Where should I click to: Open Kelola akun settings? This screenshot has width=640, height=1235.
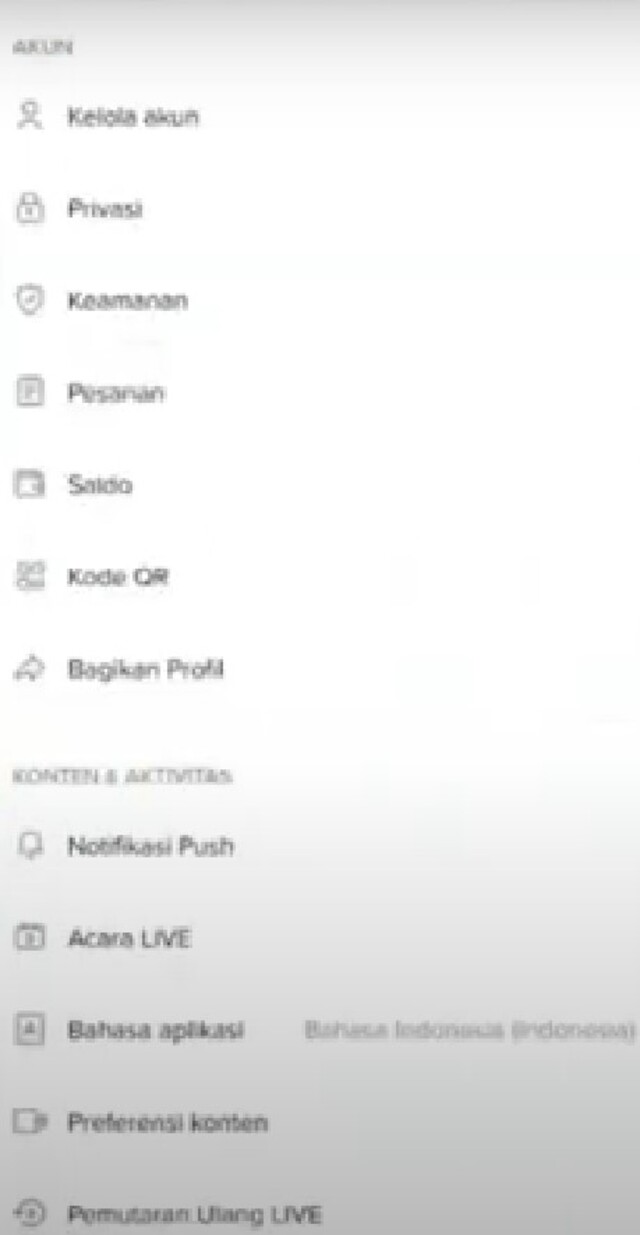tap(133, 117)
